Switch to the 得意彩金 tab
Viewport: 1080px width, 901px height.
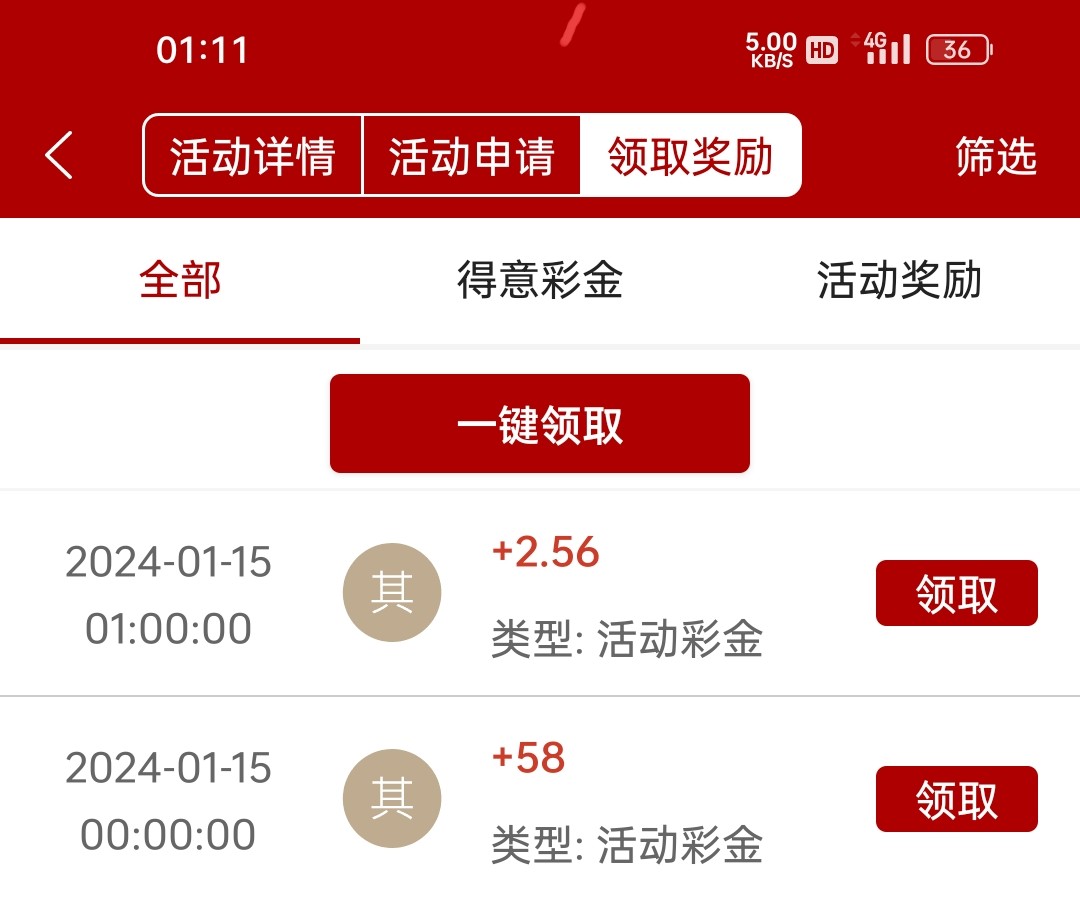[540, 281]
